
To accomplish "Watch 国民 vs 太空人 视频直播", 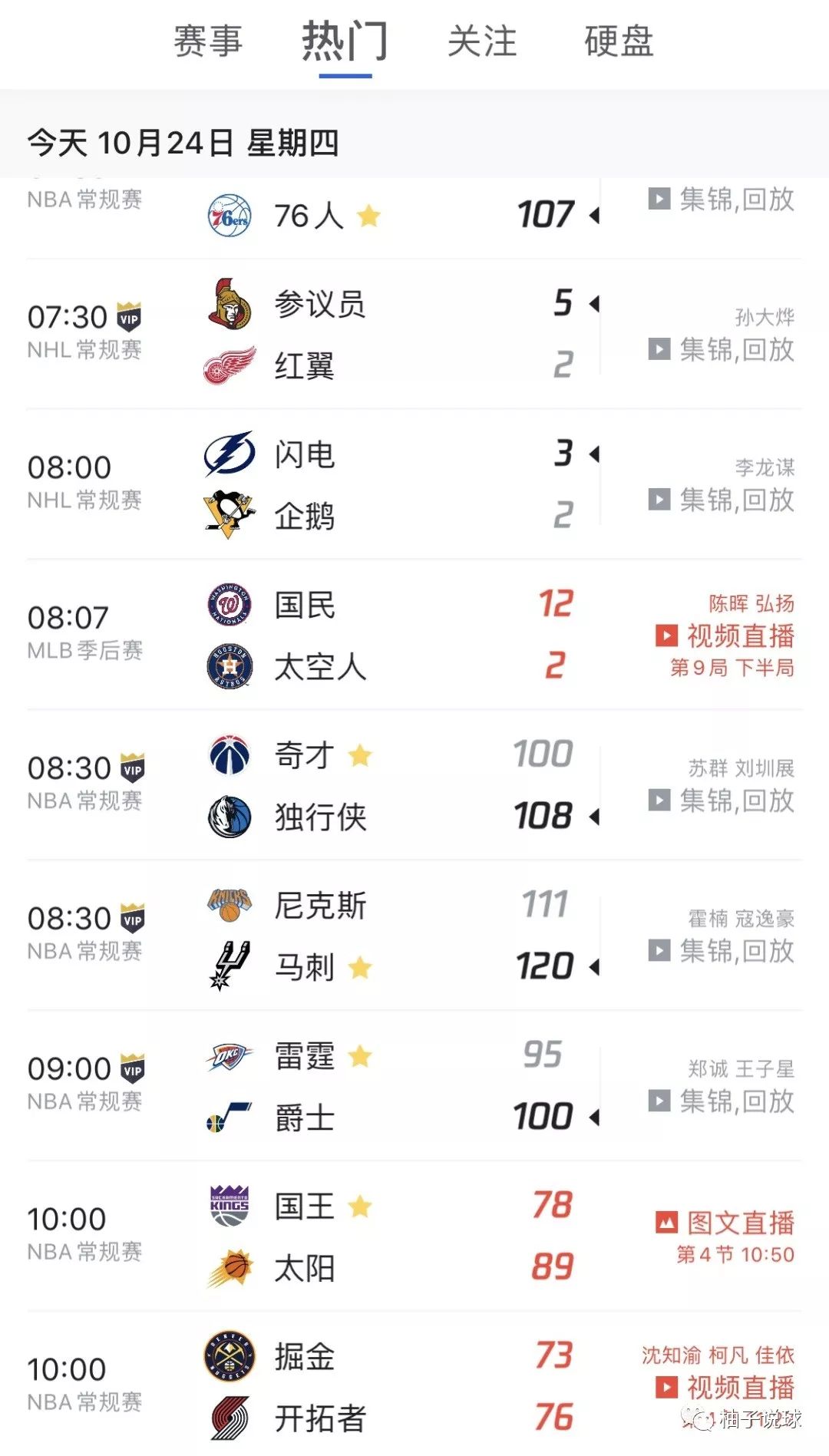I will pos(725,636).
